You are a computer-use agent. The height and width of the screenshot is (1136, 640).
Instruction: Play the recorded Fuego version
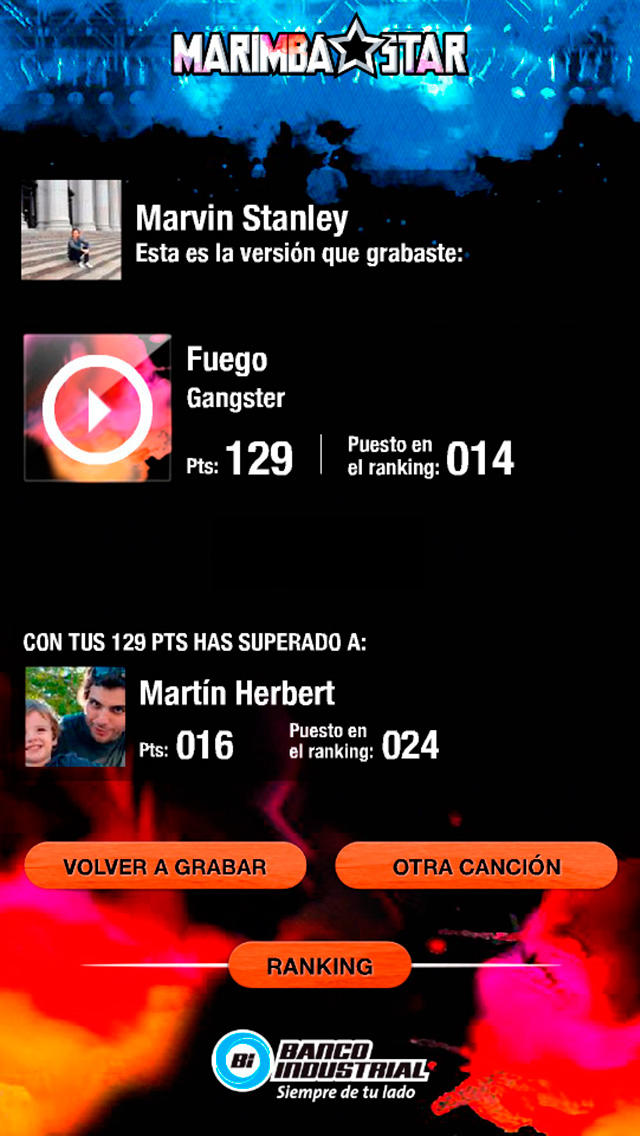97,408
